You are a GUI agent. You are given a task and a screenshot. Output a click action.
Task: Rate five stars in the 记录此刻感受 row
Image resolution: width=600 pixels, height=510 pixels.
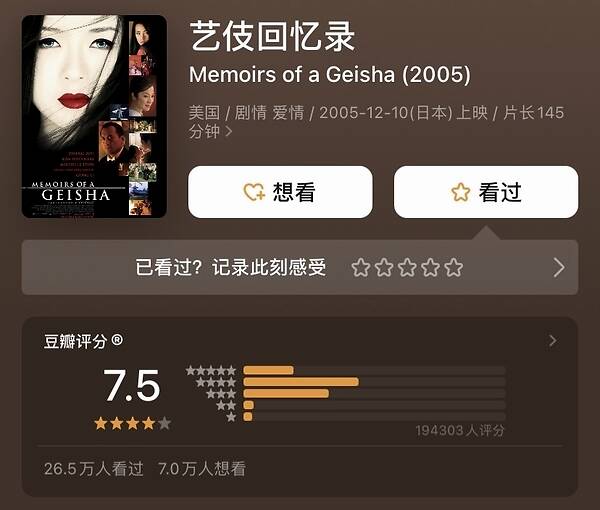click(x=454, y=267)
